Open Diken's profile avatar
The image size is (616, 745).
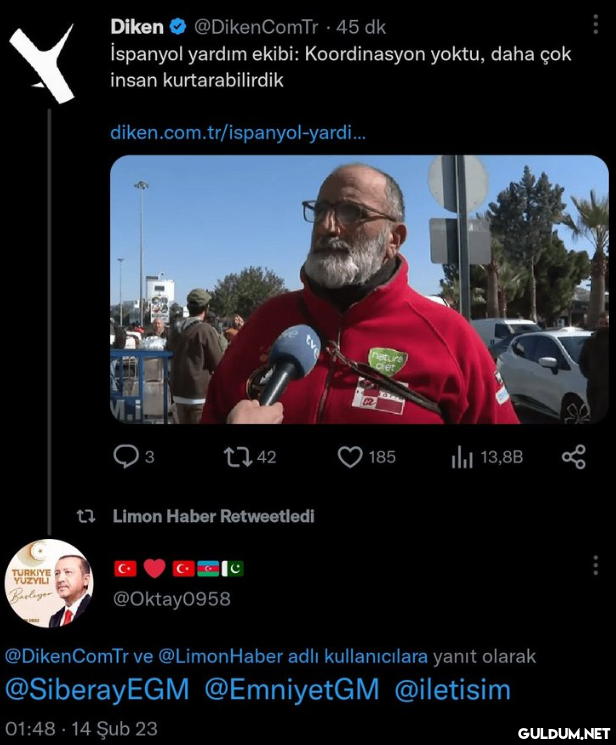[x=42, y=63]
